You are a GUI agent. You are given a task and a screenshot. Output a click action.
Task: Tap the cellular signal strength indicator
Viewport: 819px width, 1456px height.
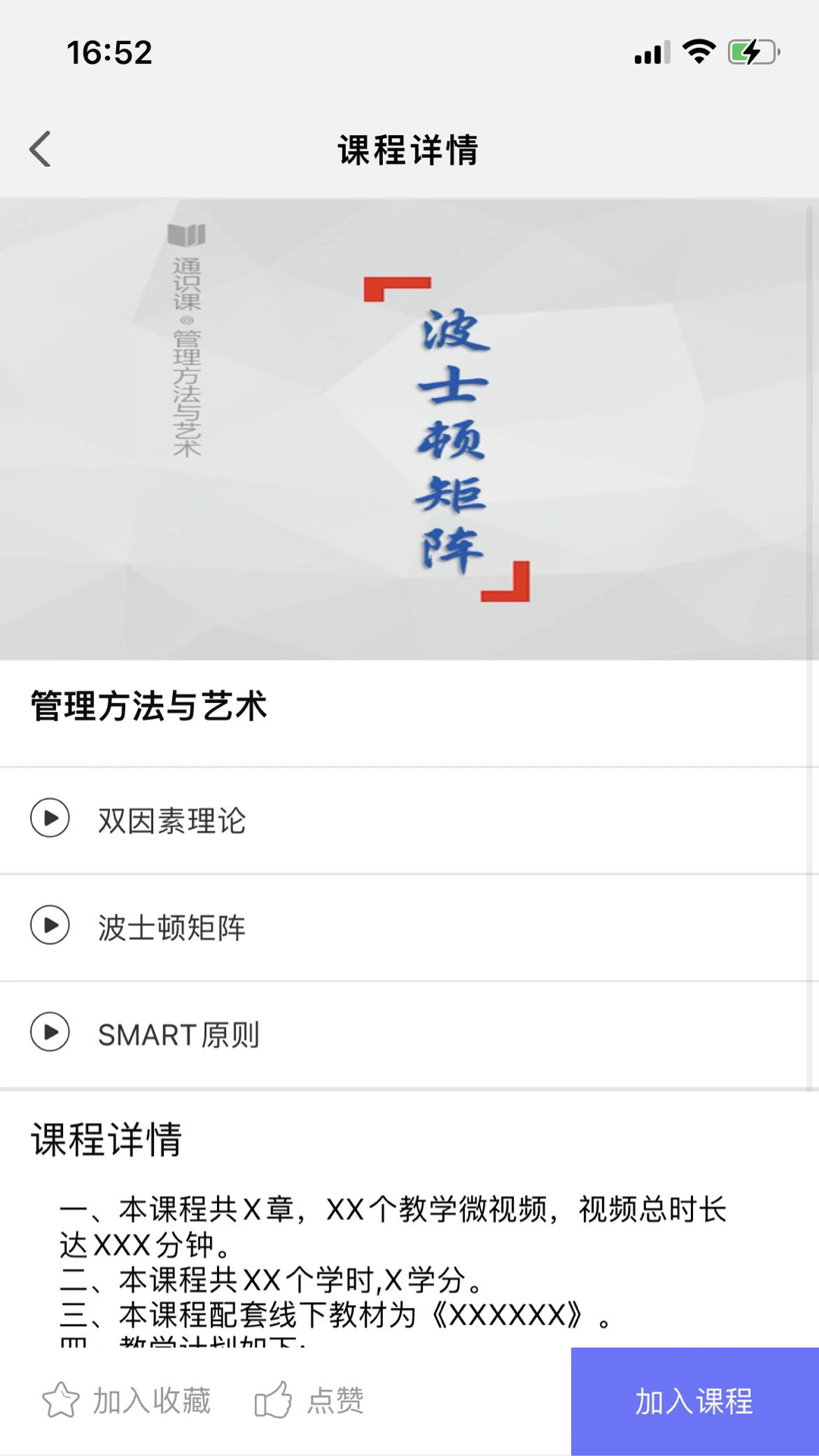point(651,51)
